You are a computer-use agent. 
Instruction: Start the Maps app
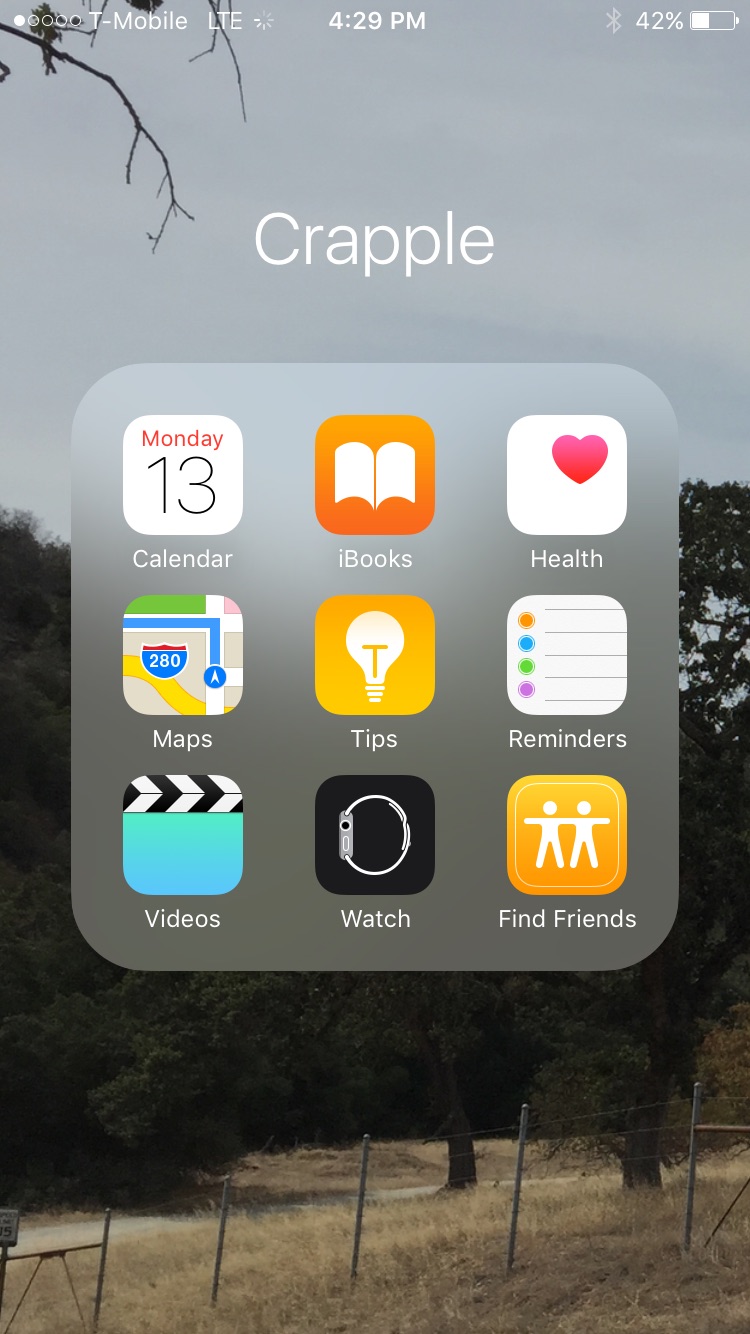[182, 654]
